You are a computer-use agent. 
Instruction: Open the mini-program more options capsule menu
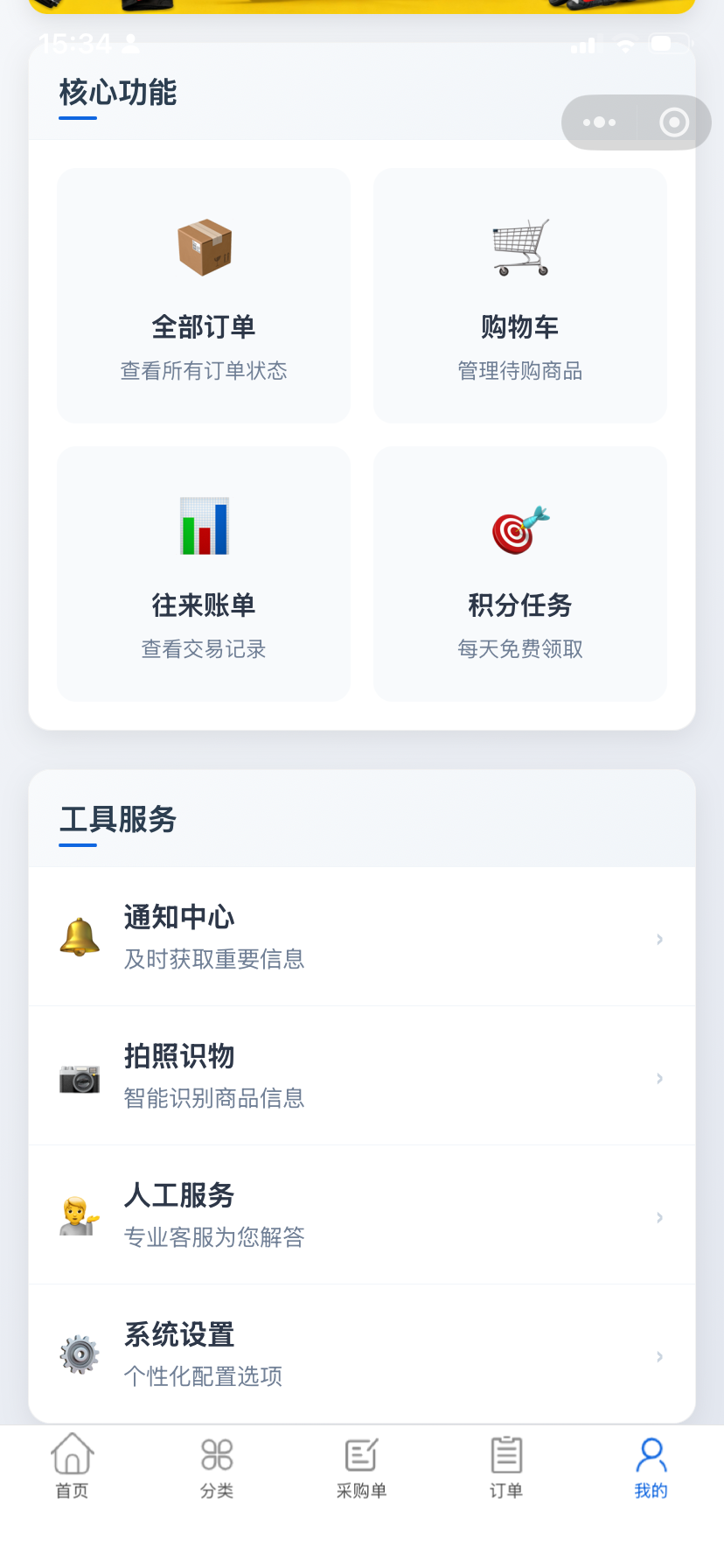coord(600,122)
